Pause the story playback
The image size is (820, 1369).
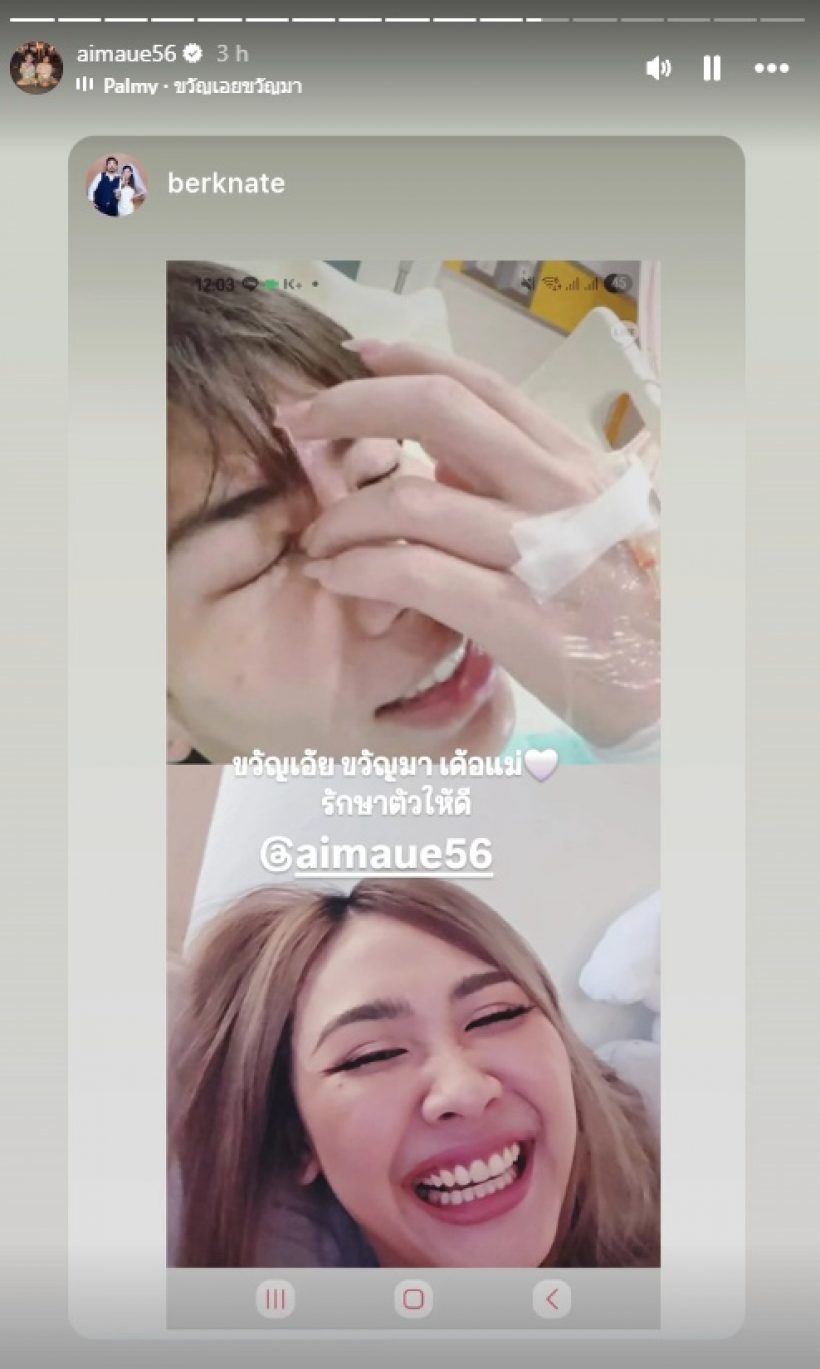(x=712, y=68)
